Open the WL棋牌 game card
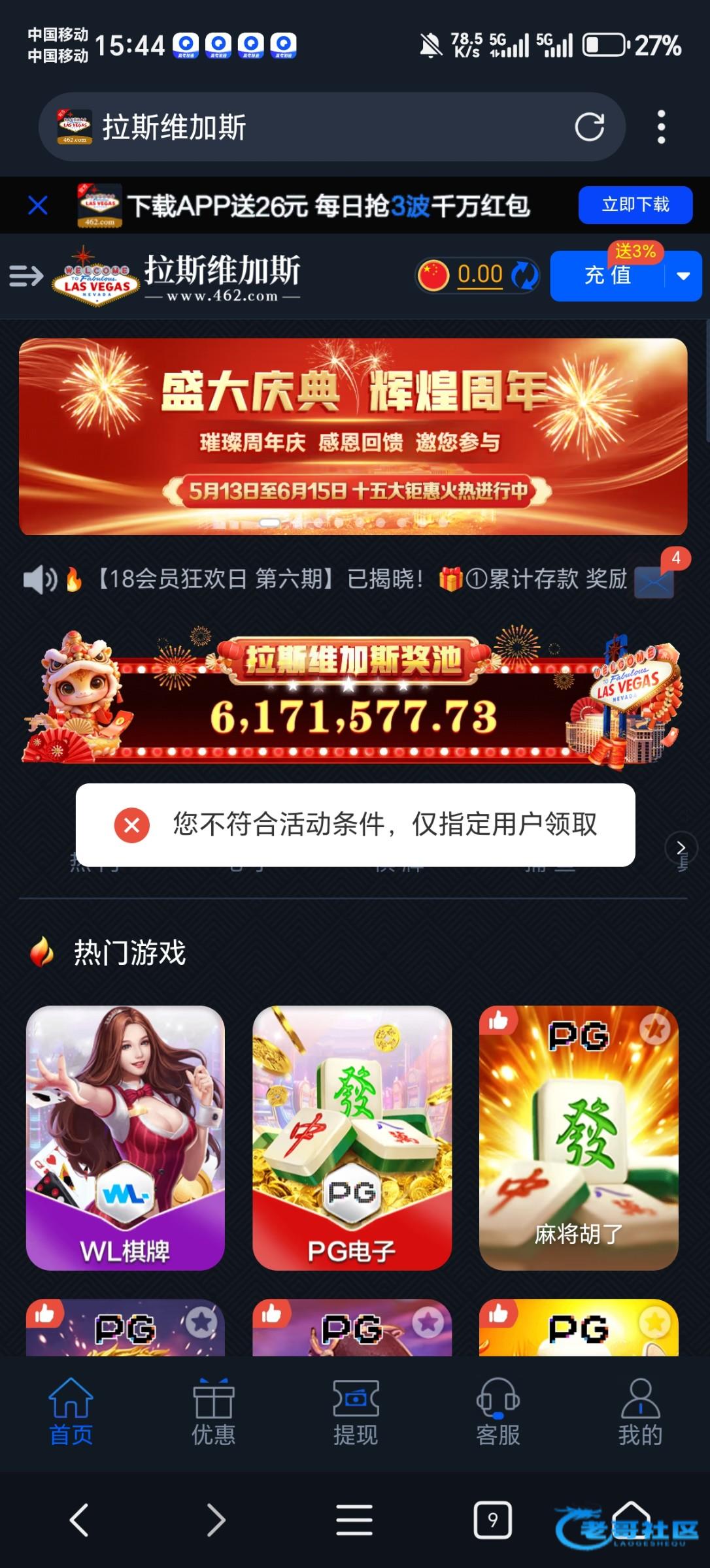The height and width of the screenshot is (1568, 710). (125, 1137)
